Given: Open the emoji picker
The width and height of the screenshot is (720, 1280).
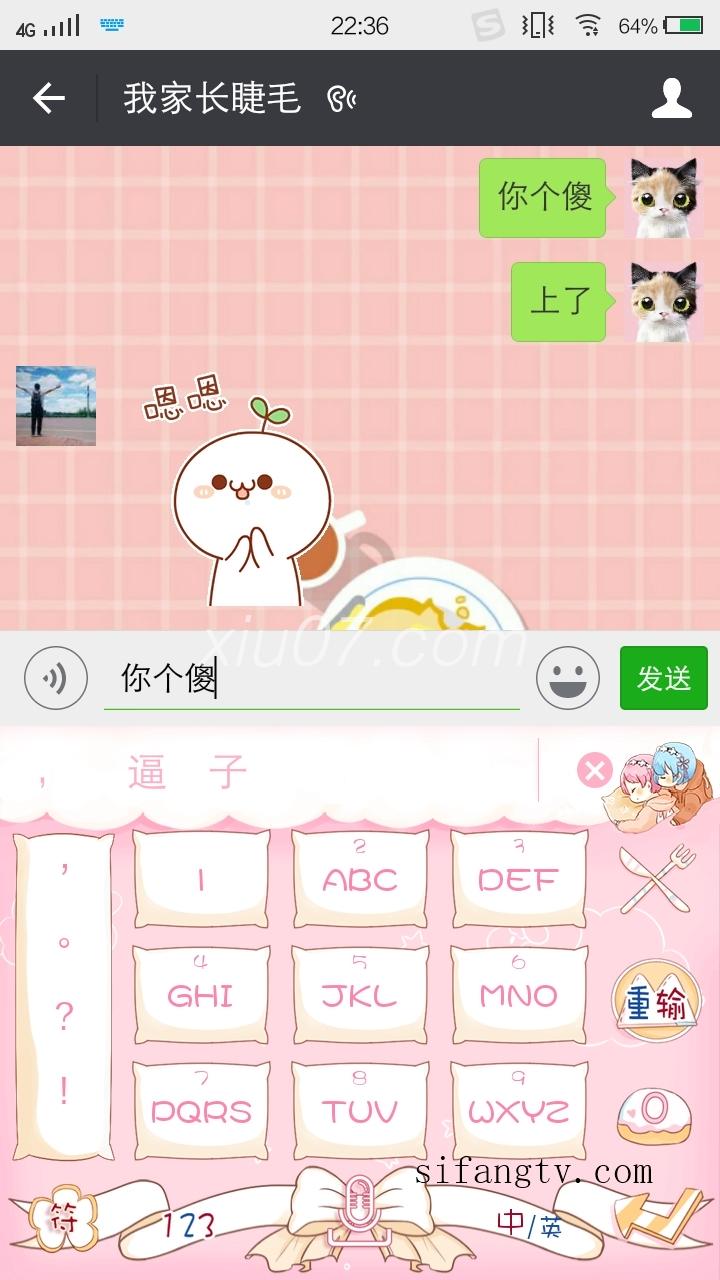Looking at the screenshot, I should (x=568, y=678).
